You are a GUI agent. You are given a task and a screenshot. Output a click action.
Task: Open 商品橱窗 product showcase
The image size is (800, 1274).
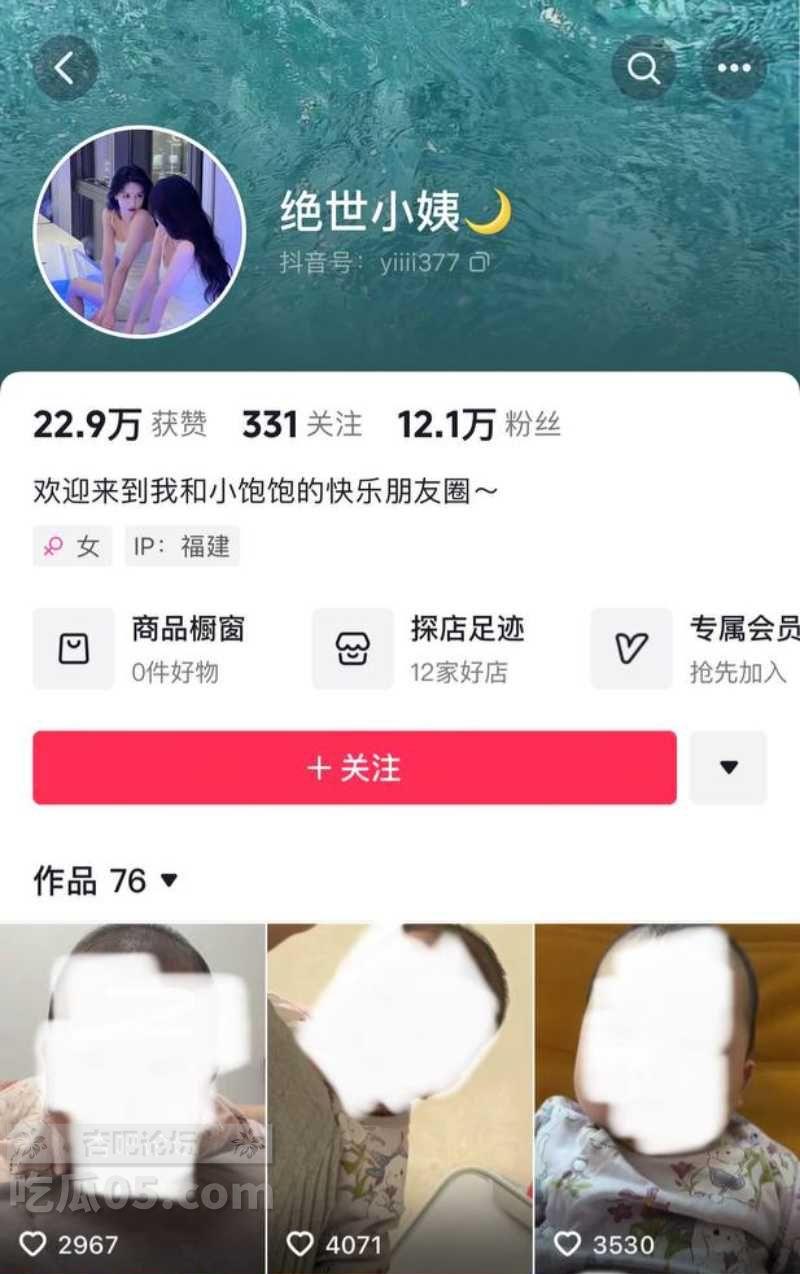[x=140, y=649]
